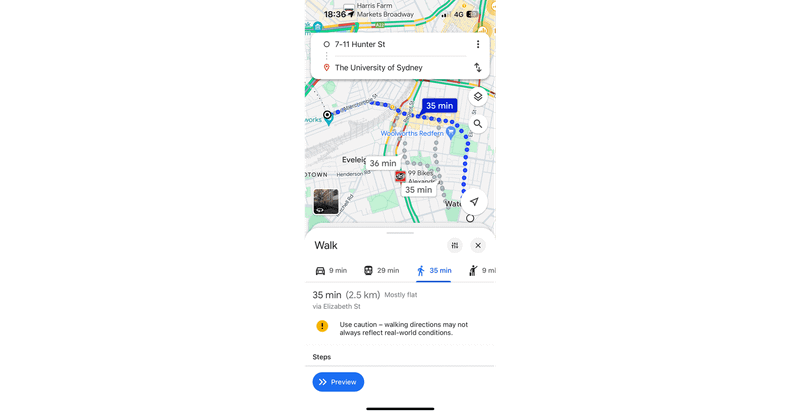This screenshot has height=414, width=800.
Task: Start the route Preview
Action: pos(338,382)
